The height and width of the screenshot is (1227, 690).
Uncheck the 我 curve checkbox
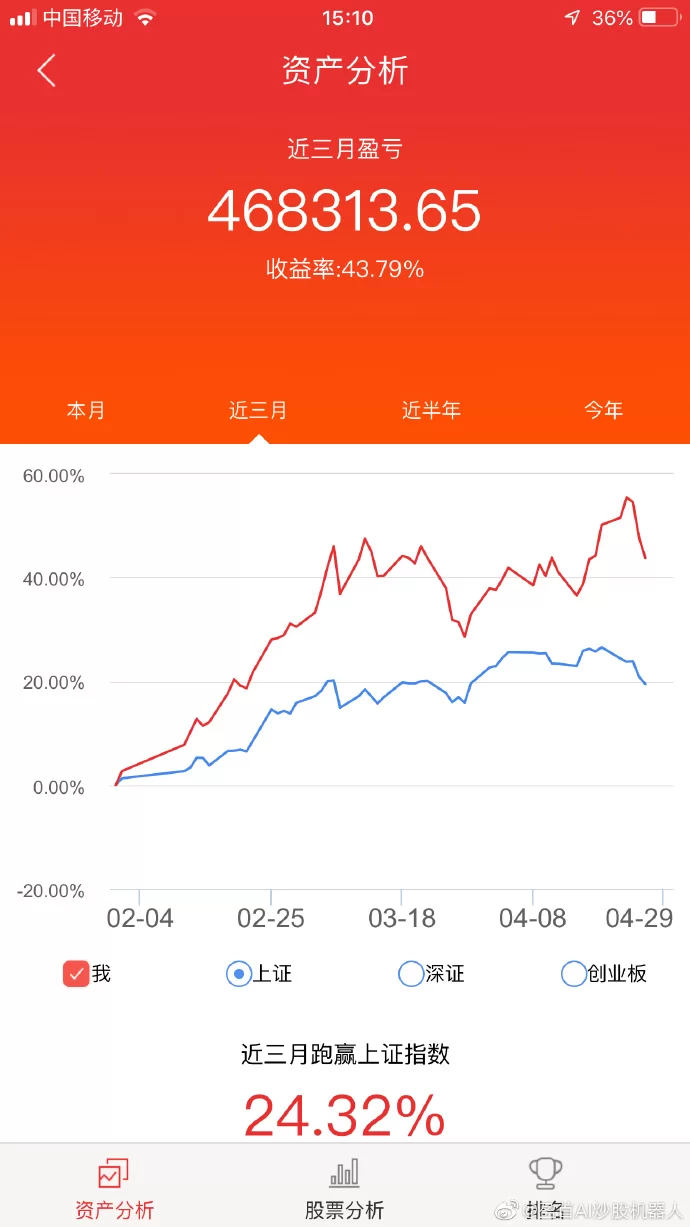pyautogui.click(x=76, y=973)
